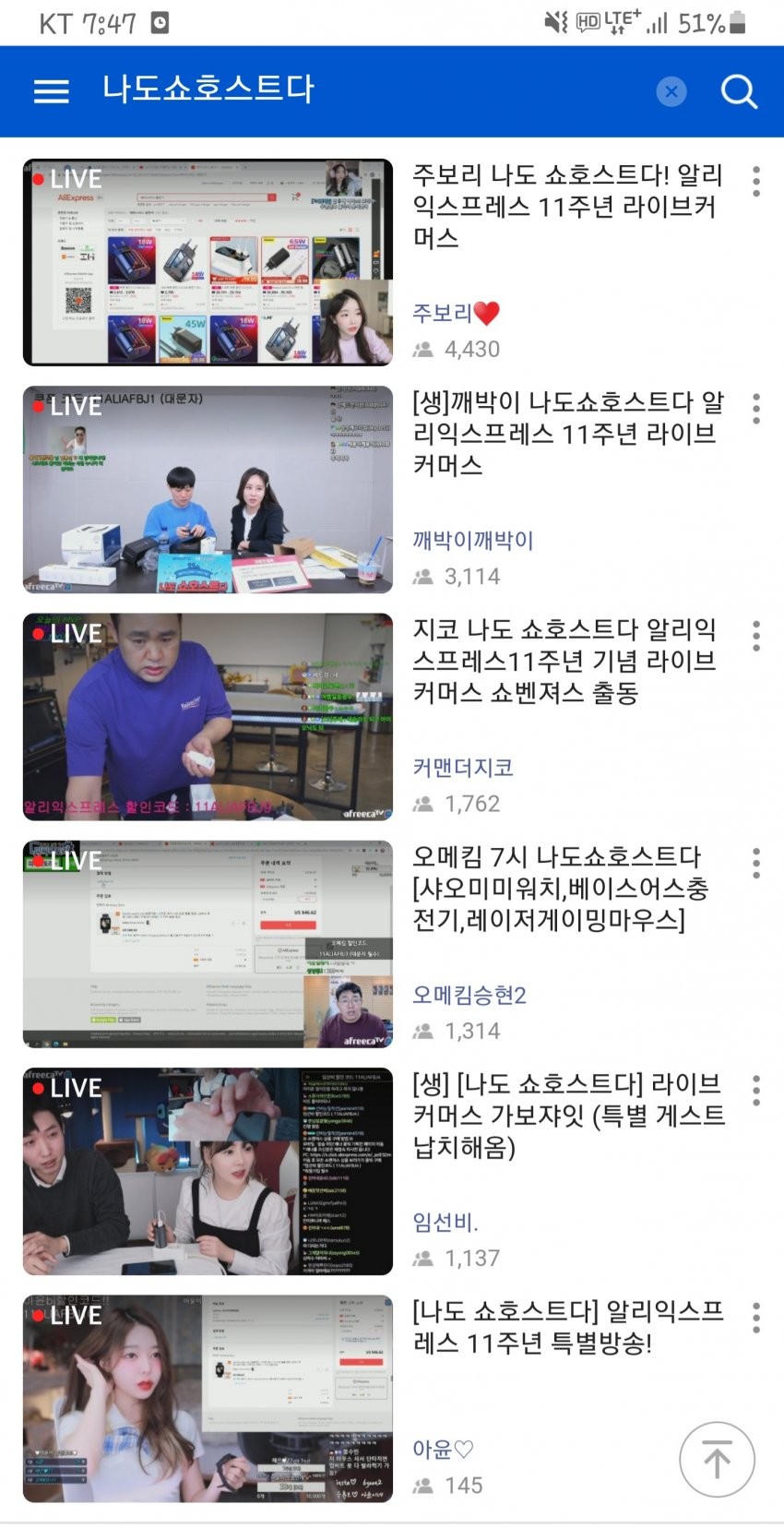
Task: Open overflow menu for 오메킴 stream
Action: [756, 863]
